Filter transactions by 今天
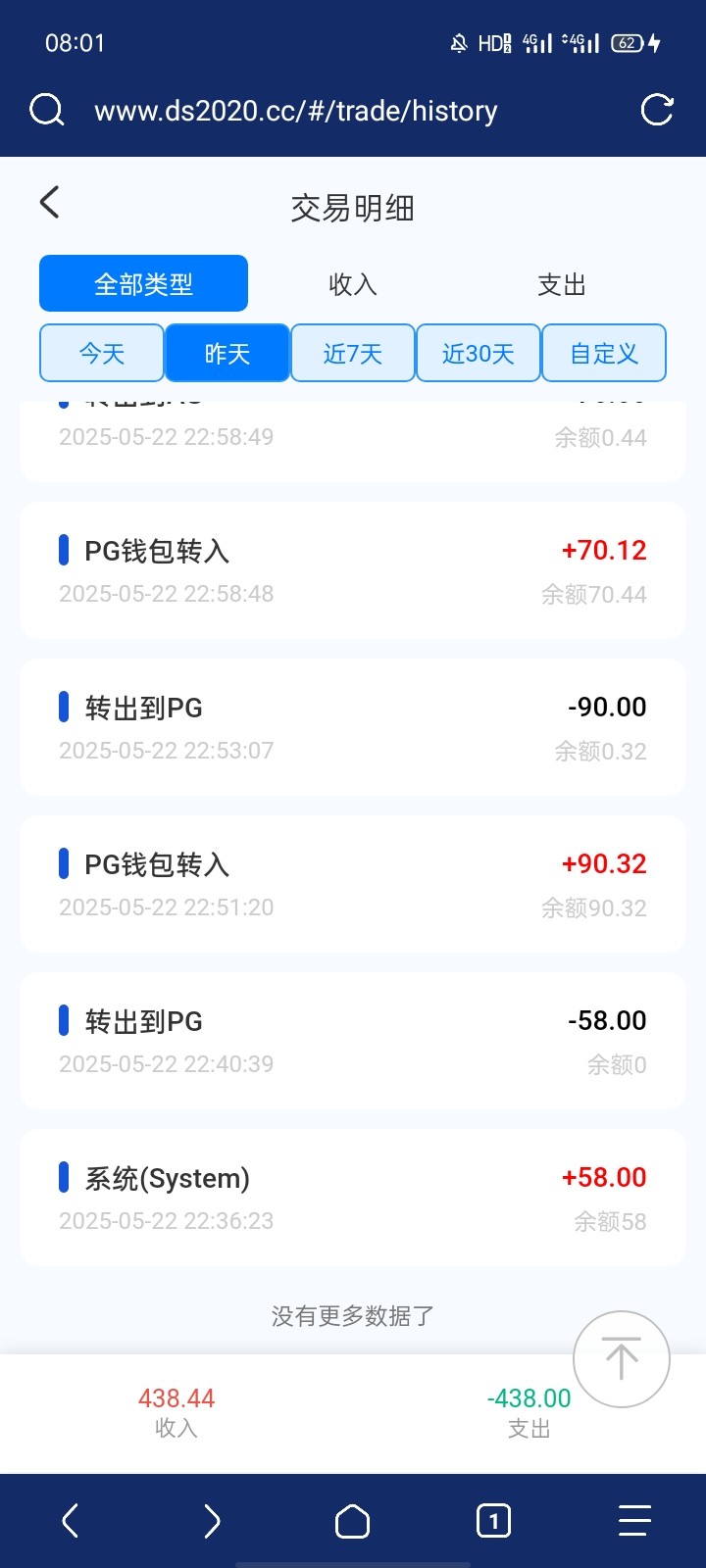706x1568 pixels. (102, 353)
